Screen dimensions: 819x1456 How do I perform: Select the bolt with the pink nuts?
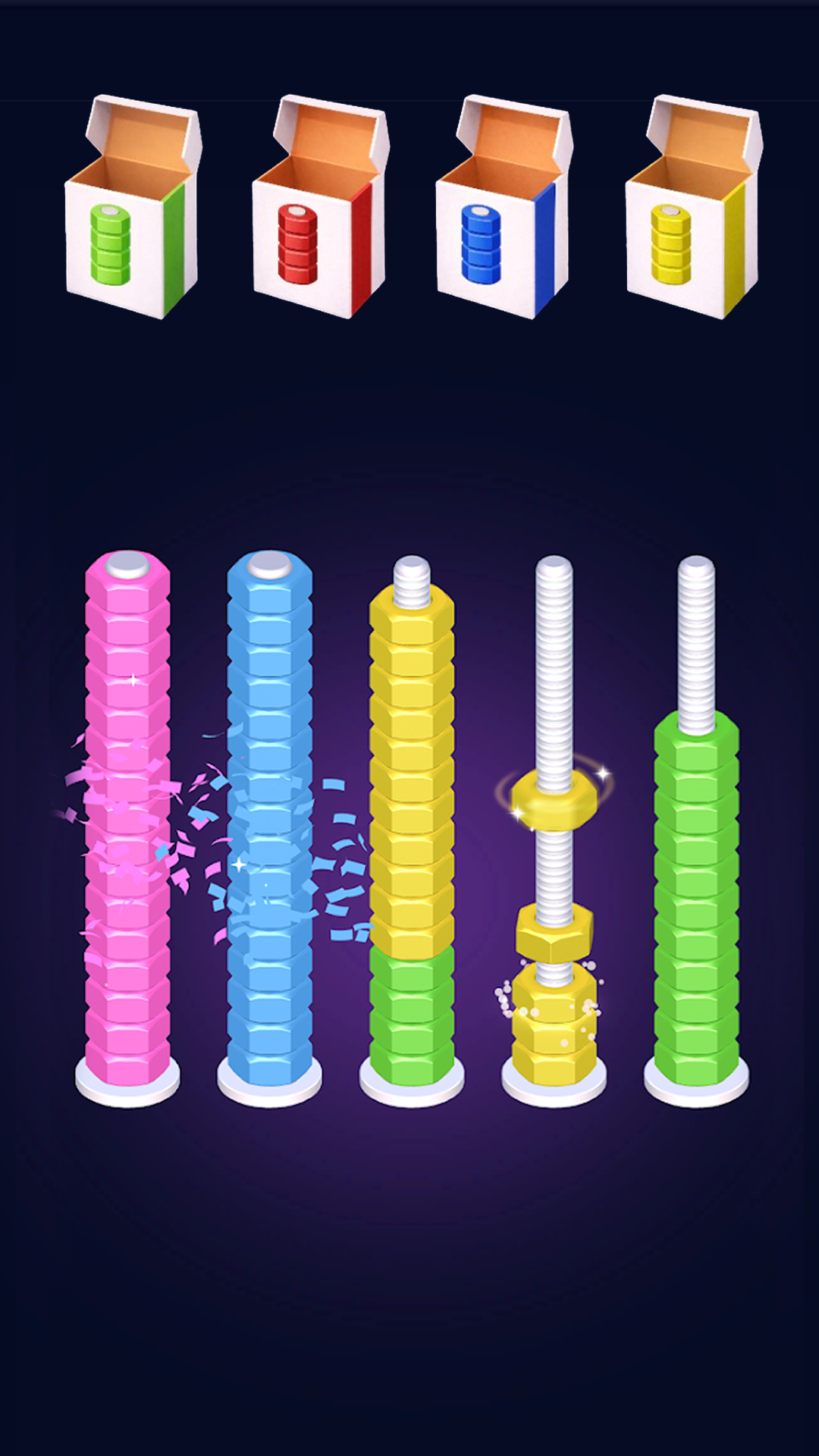pyautogui.click(x=127, y=819)
